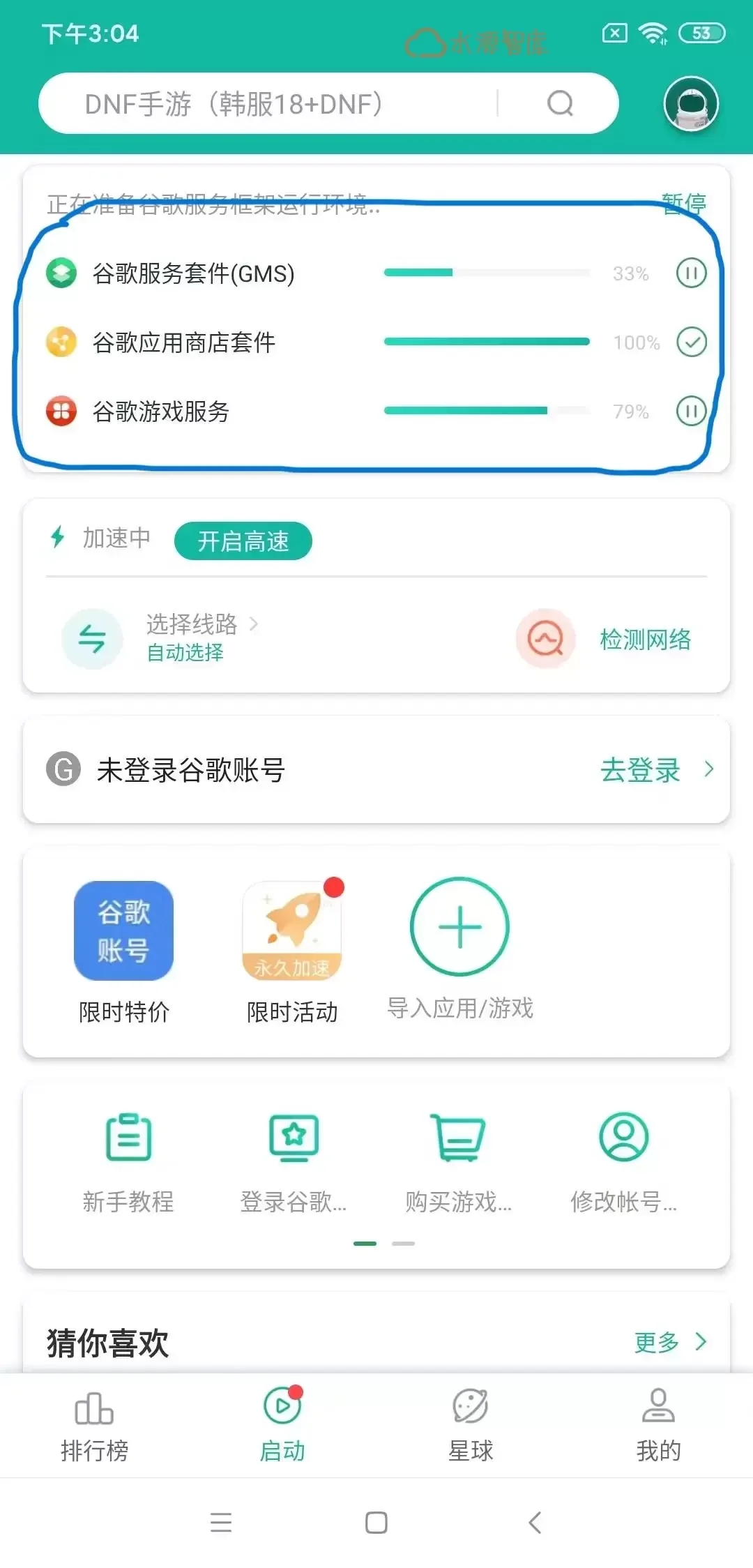The image size is (753, 1568).
Task: Tap the 检测网络 network check icon
Action: pos(546,640)
